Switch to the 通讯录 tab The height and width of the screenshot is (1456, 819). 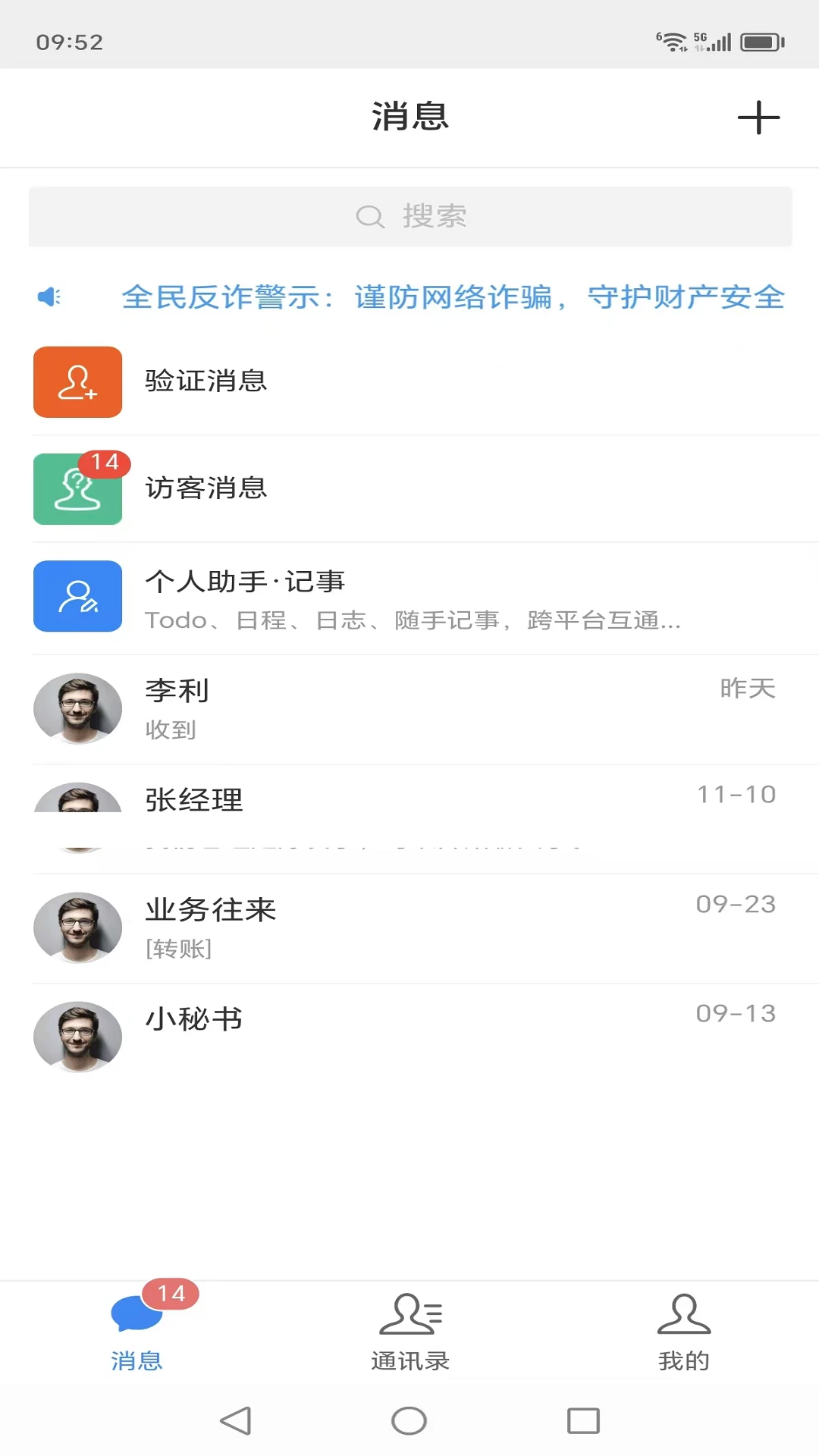409,1335
